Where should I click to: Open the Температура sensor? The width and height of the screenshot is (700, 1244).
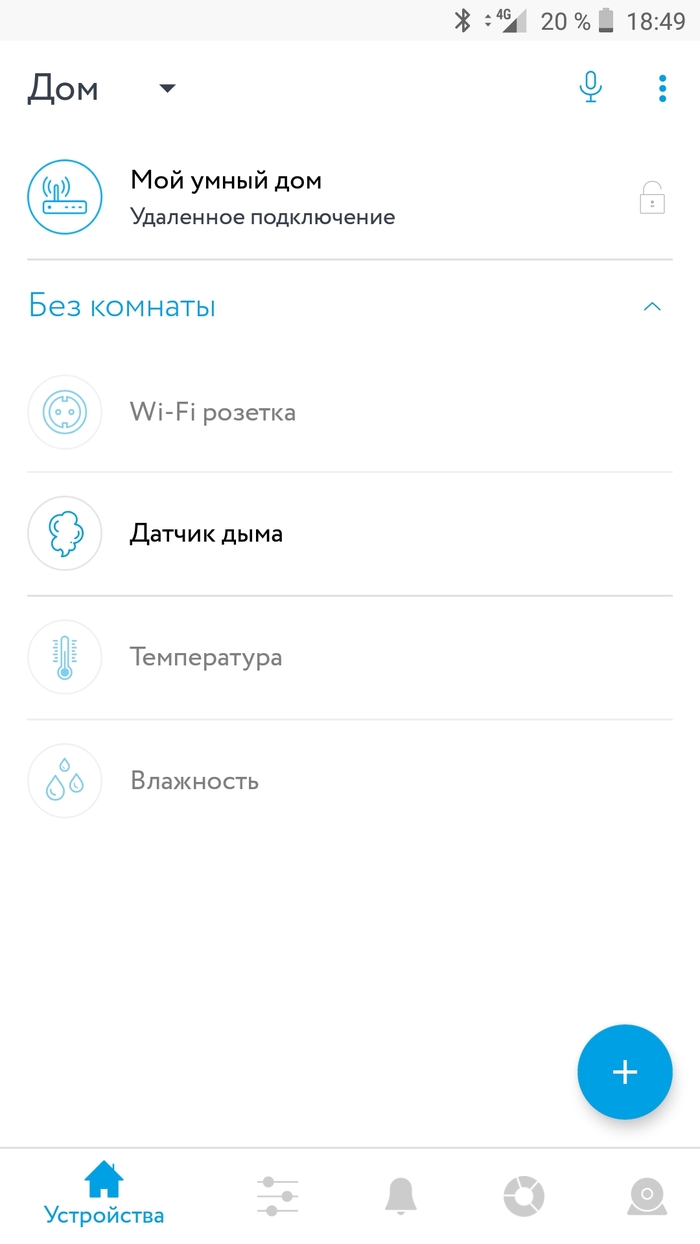(x=205, y=658)
